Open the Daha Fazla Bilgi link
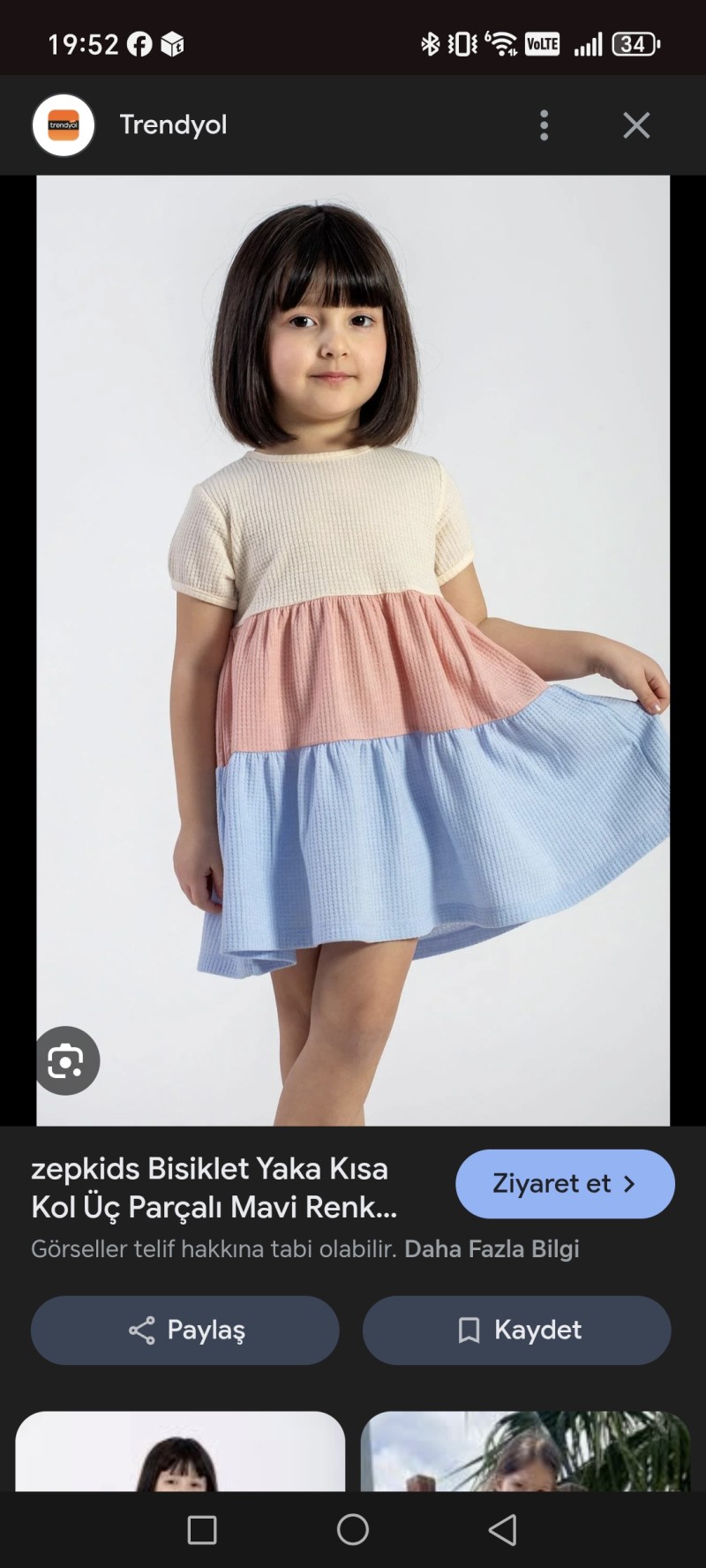The image size is (706, 1568). click(492, 1248)
